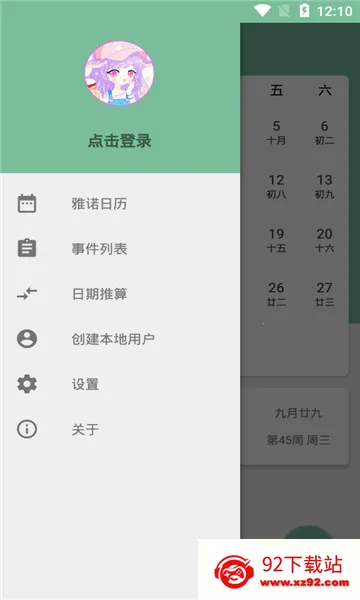Select calendar date 12 初八
360x600 pixels.
click(276, 186)
